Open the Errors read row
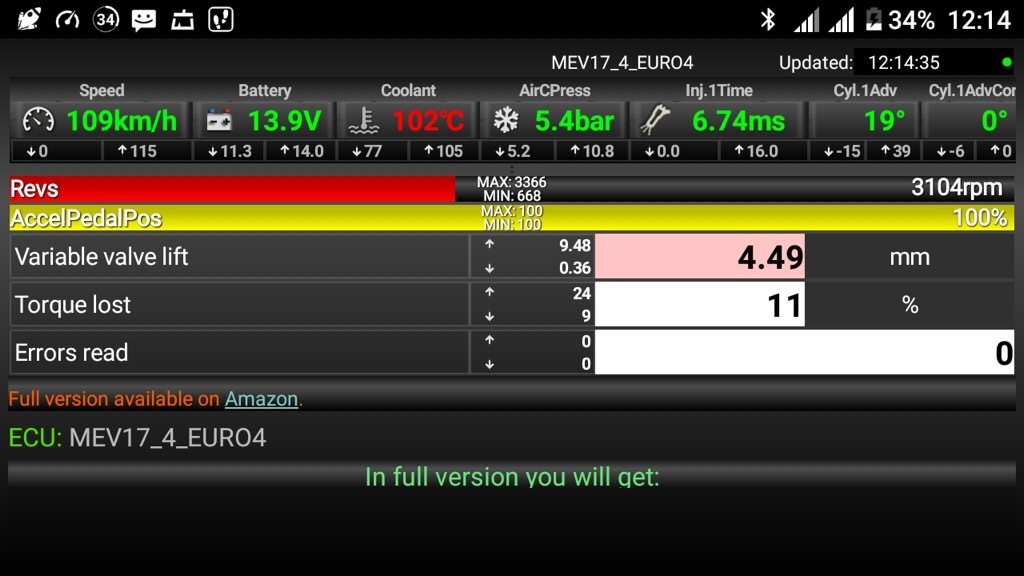This screenshot has height=576, width=1024. click(512, 352)
